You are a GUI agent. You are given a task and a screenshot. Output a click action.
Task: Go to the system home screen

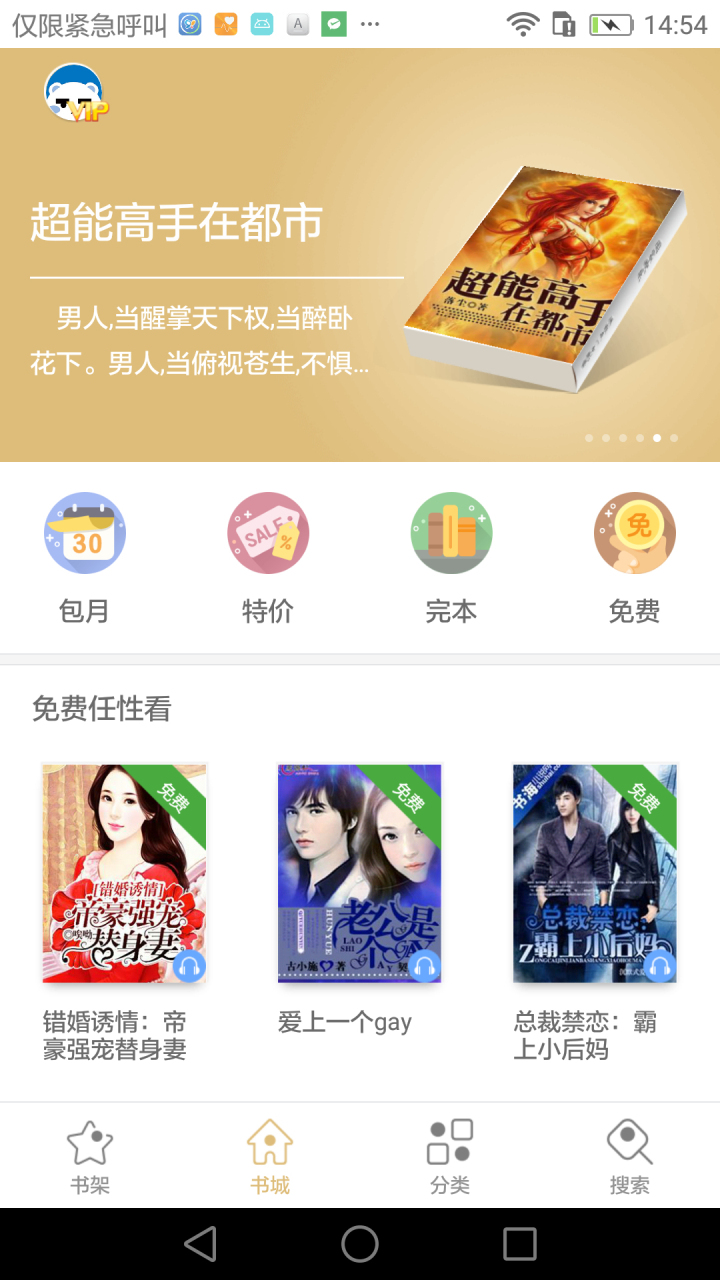[360, 1244]
